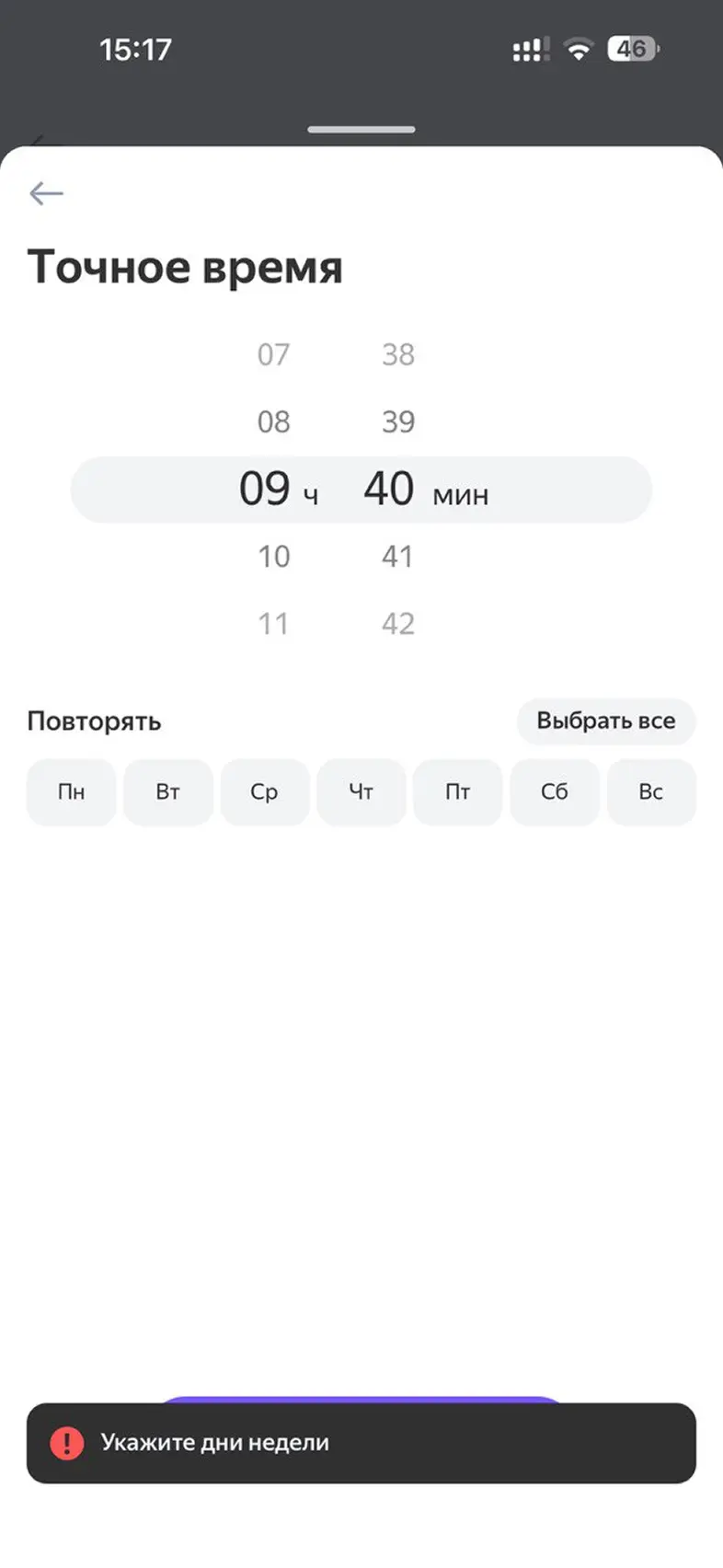Screen dimensions: 723x1568
Task: Choose the Ср day chip
Action: [x=265, y=792]
